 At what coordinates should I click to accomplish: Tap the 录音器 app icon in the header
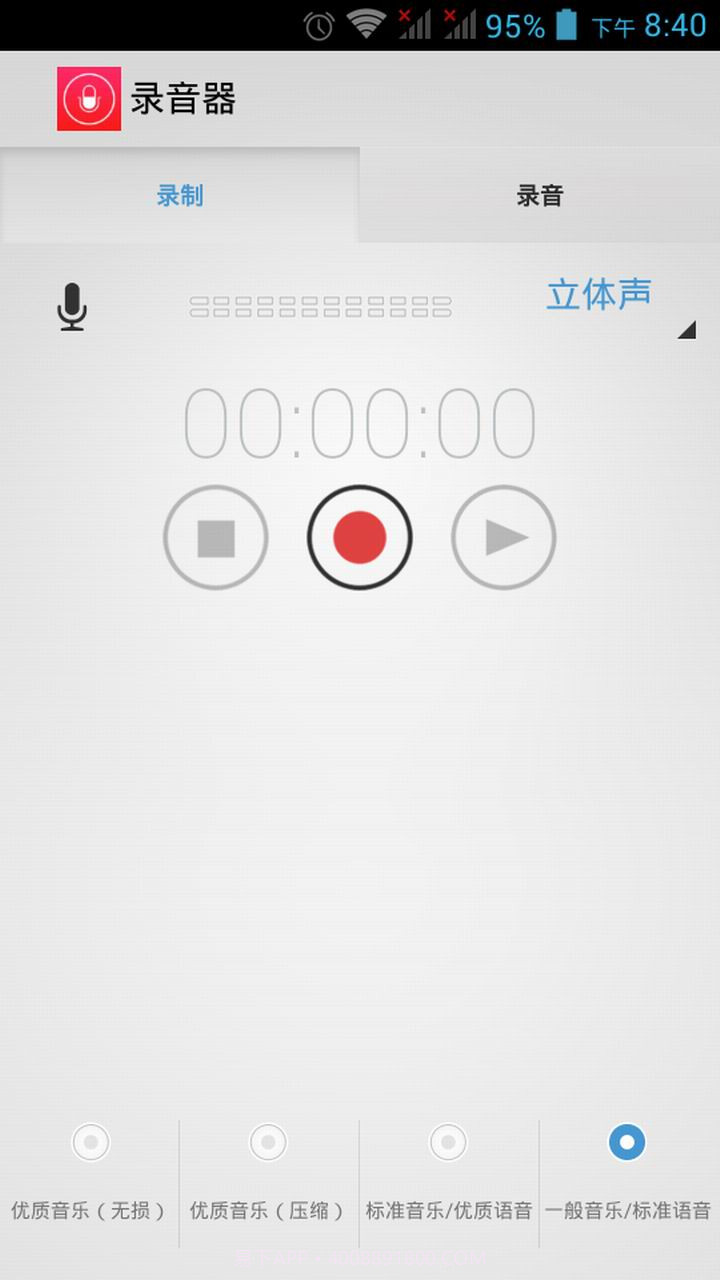[x=89, y=99]
